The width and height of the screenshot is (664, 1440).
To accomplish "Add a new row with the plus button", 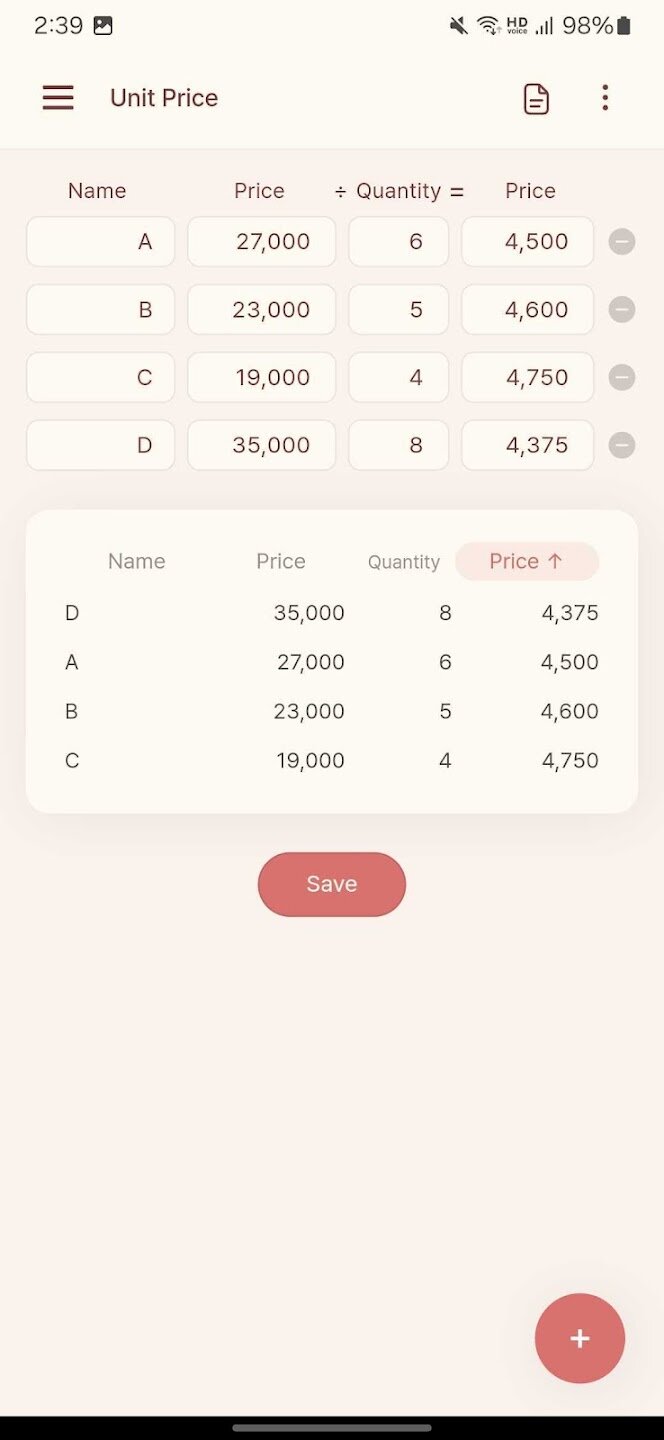I will tap(580, 1339).
